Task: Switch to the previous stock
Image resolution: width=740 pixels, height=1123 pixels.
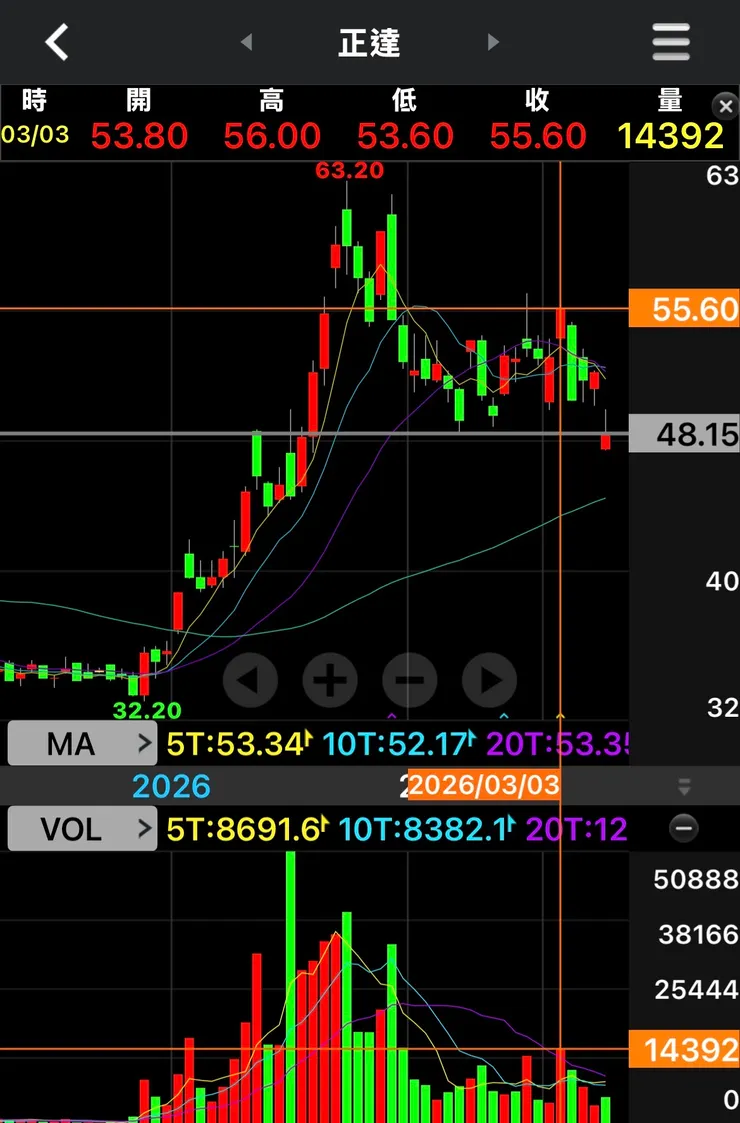Action: click(x=246, y=42)
